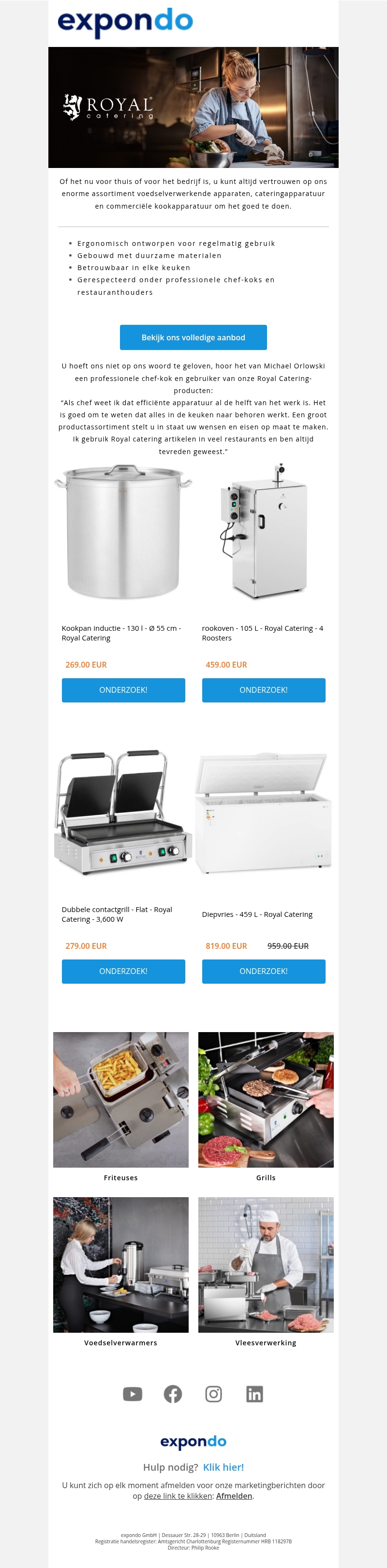Choose ONDERZOEK! for the Diepvries 459 L
This screenshot has width=387, height=1568.
(x=264, y=971)
